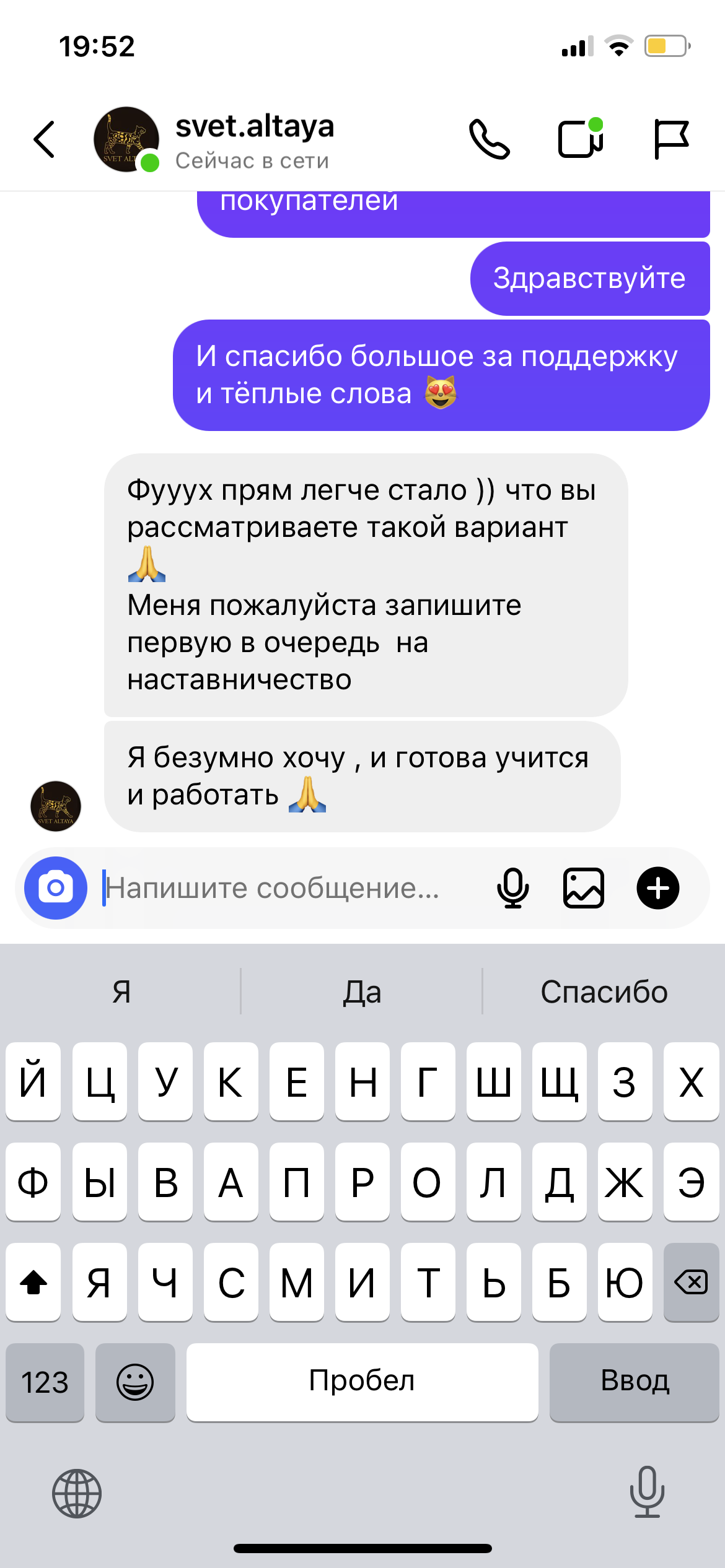Tap the shift key on keyboard
Image resolution: width=725 pixels, height=1568 pixels.
[x=33, y=1282]
